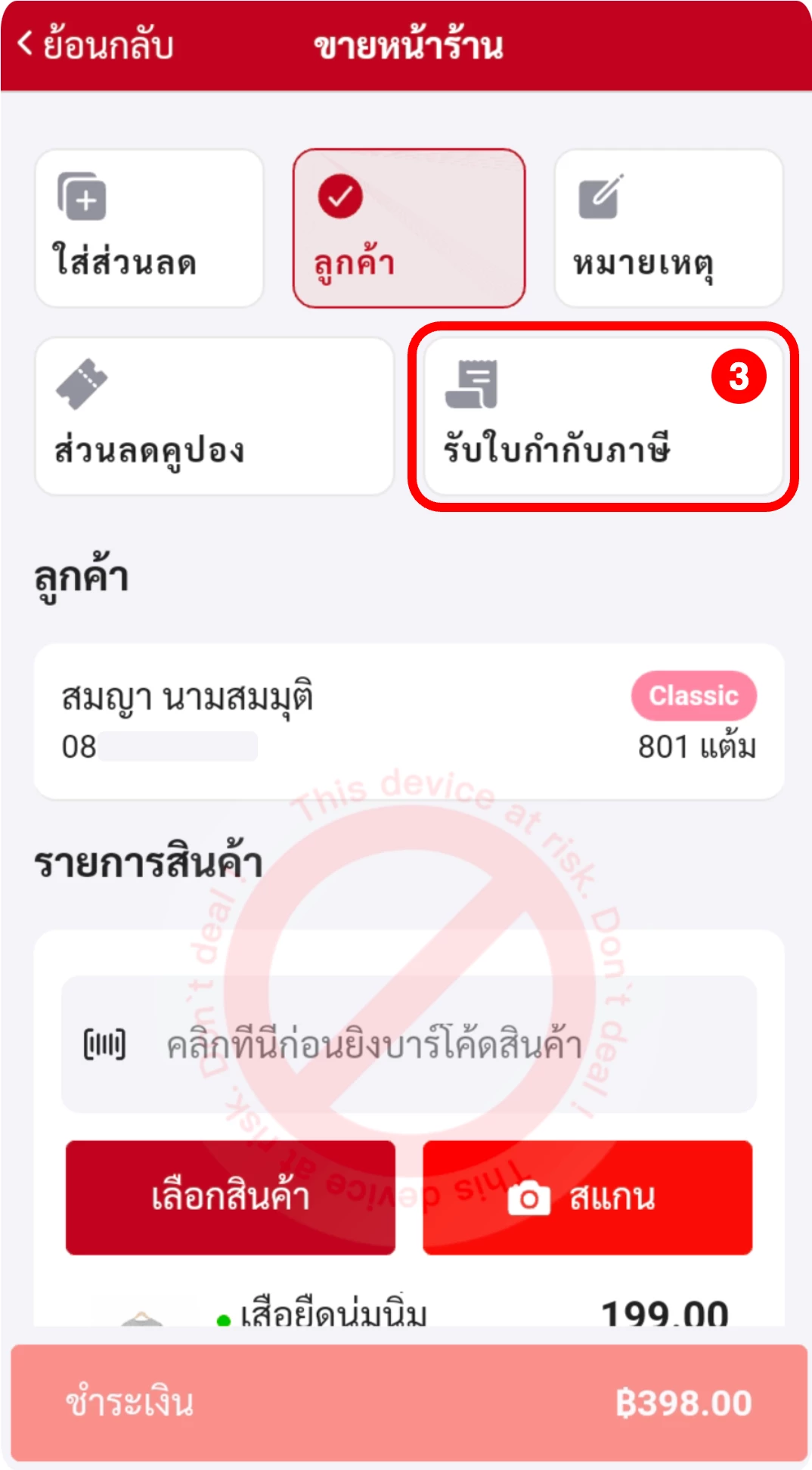
Task: Request tax invoice with รับใบกำกับภาษี
Action: tap(603, 417)
